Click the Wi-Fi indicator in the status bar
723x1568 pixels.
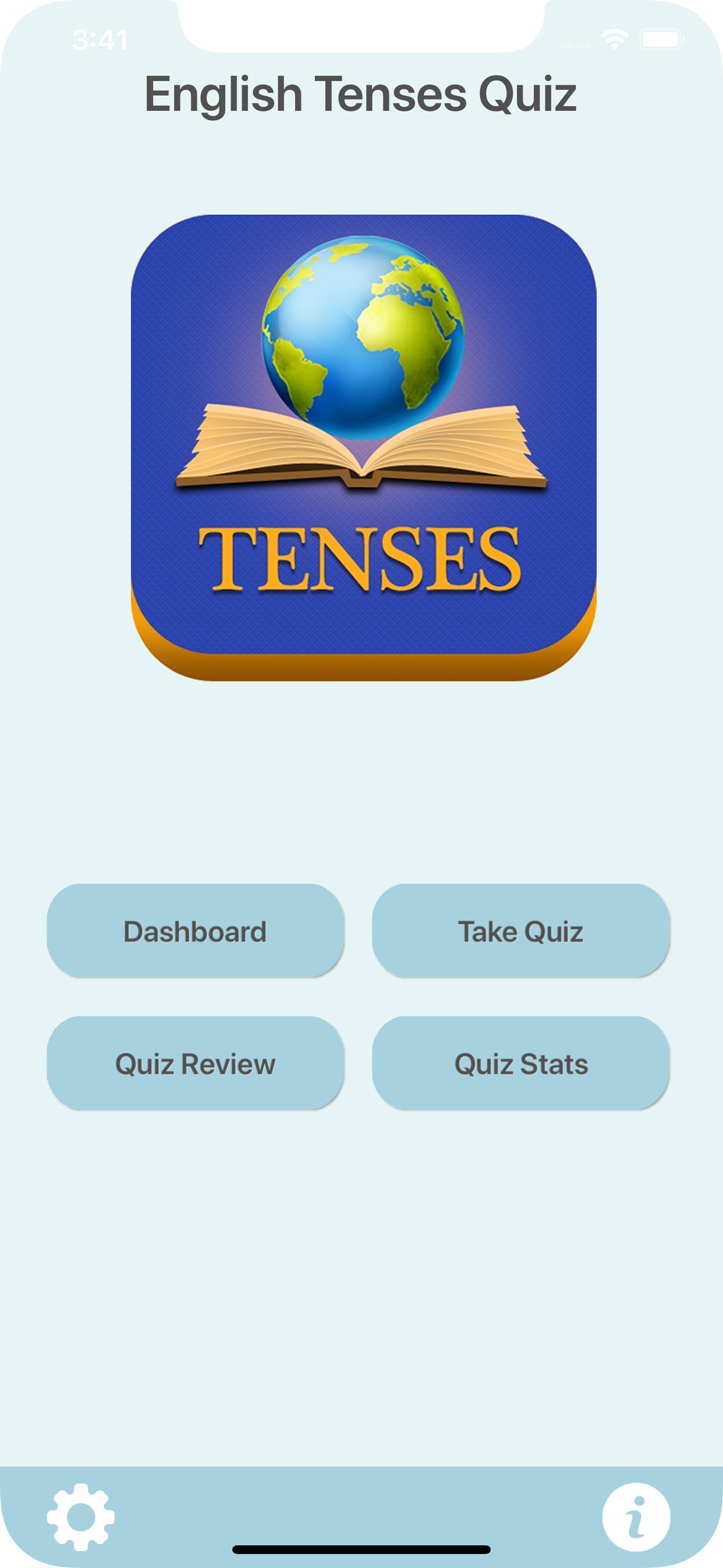coord(614,39)
